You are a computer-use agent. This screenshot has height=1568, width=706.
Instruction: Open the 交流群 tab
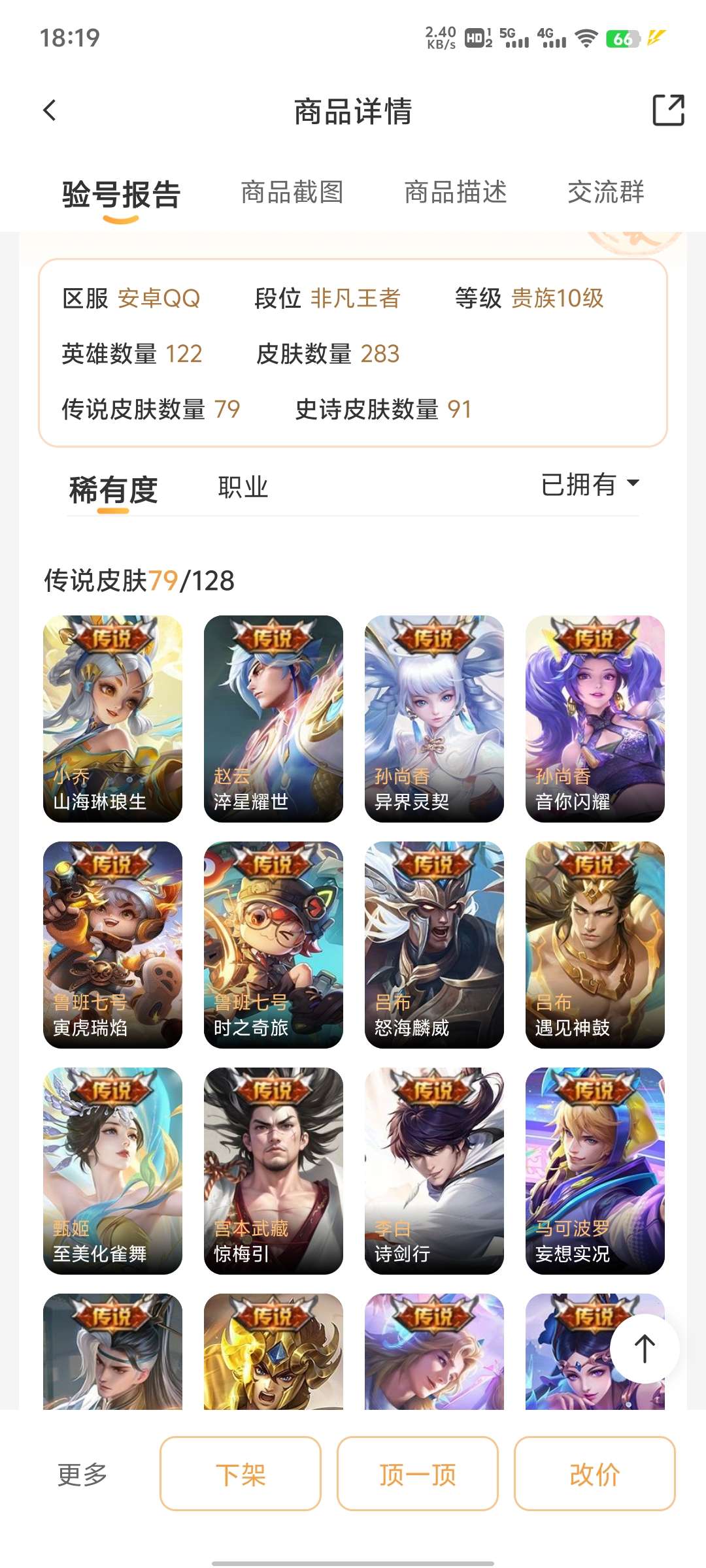tap(605, 193)
